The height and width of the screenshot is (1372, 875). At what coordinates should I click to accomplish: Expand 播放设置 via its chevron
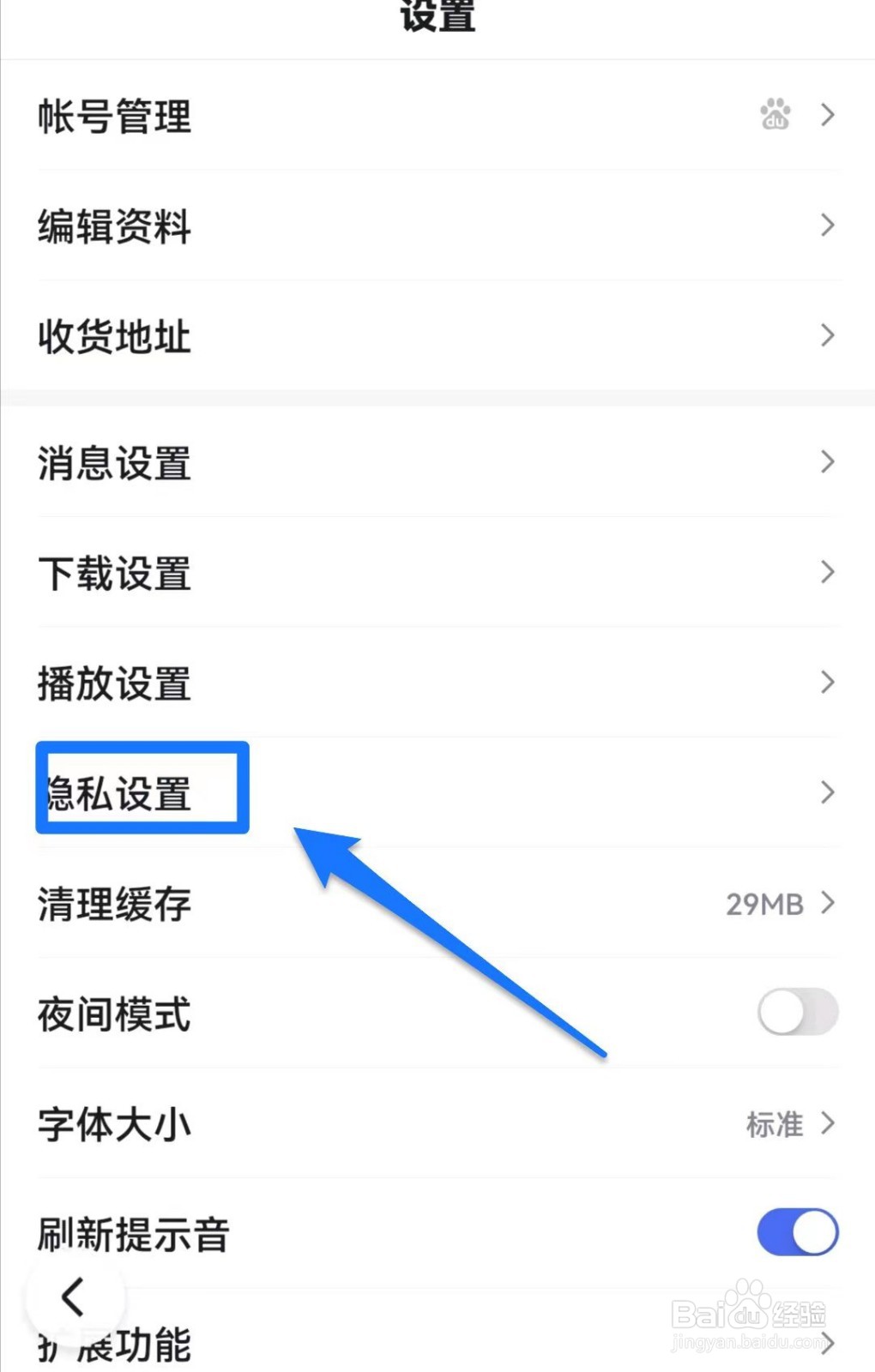[x=825, y=681]
